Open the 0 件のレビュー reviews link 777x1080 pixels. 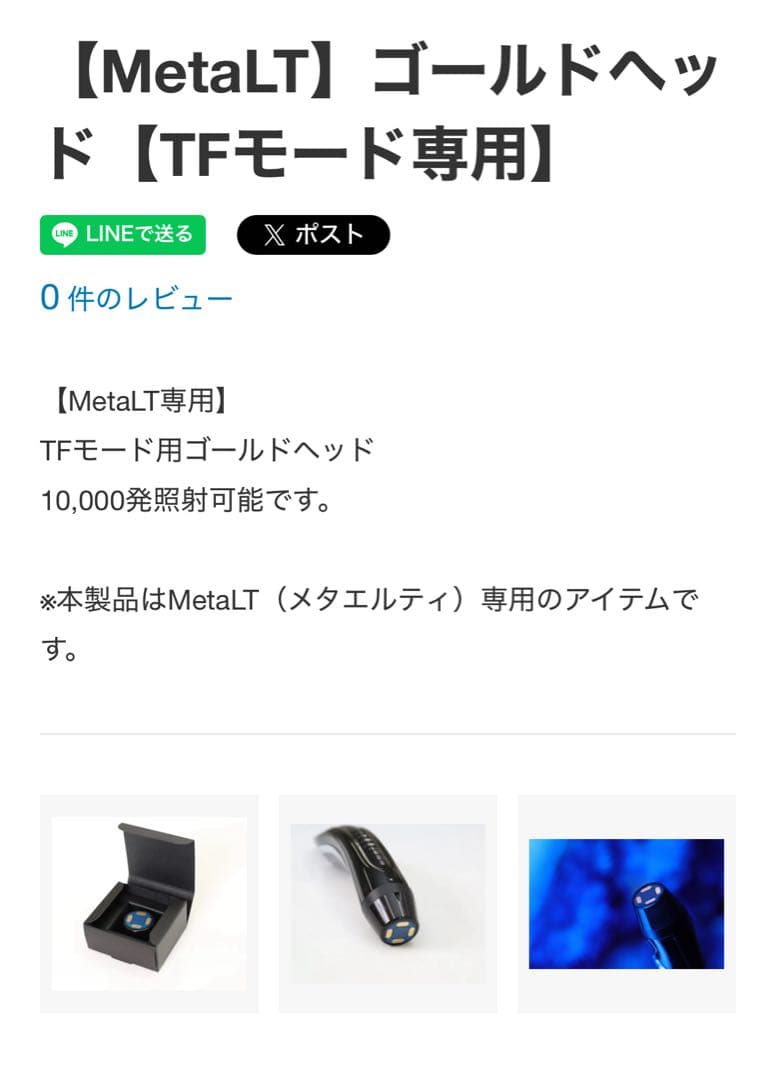coord(136,296)
